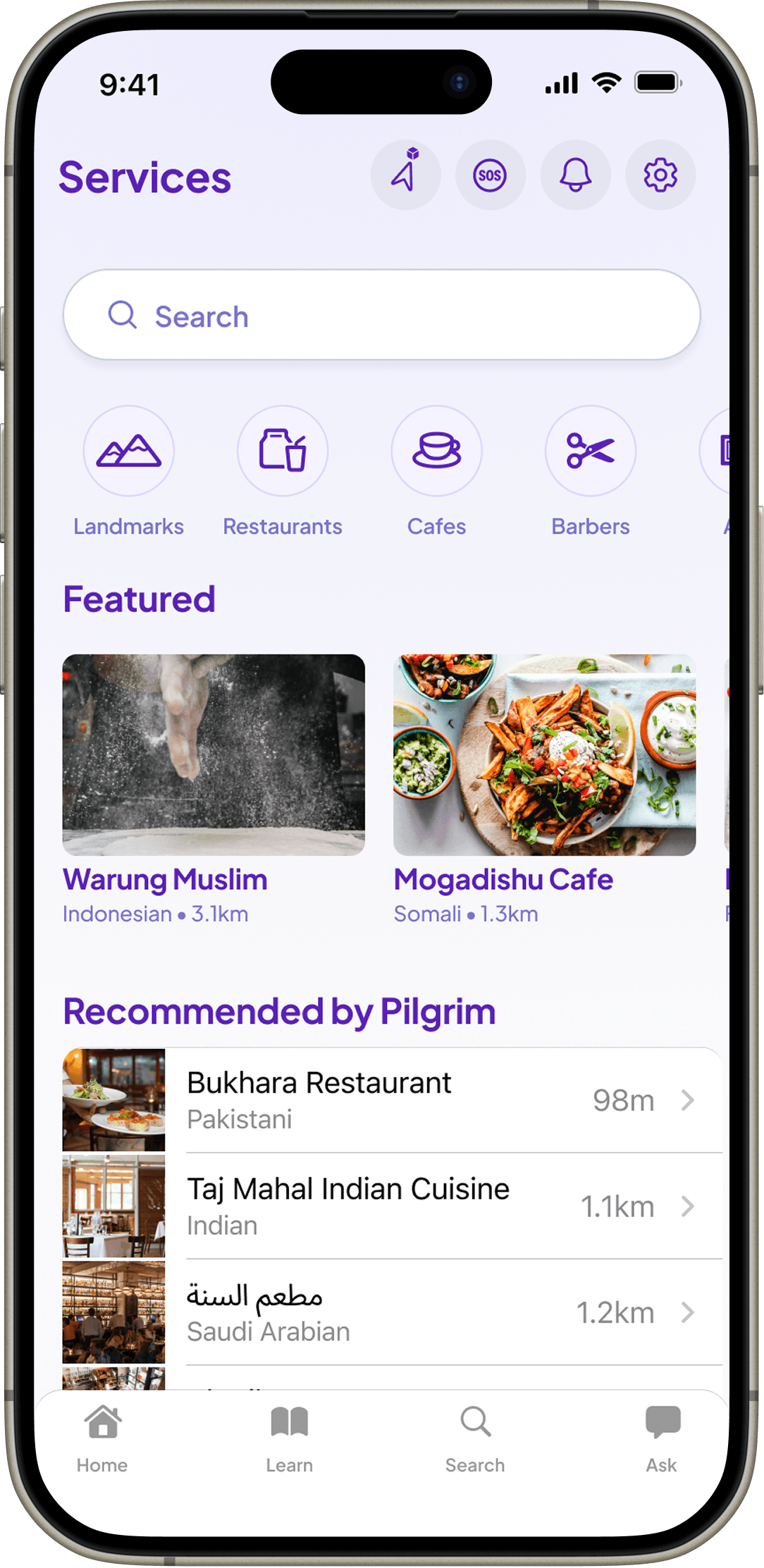Image resolution: width=764 pixels, height=1568 pixels.
Task: Open the Saudi Arabian restaurant row
Action: coord(392,1312)
